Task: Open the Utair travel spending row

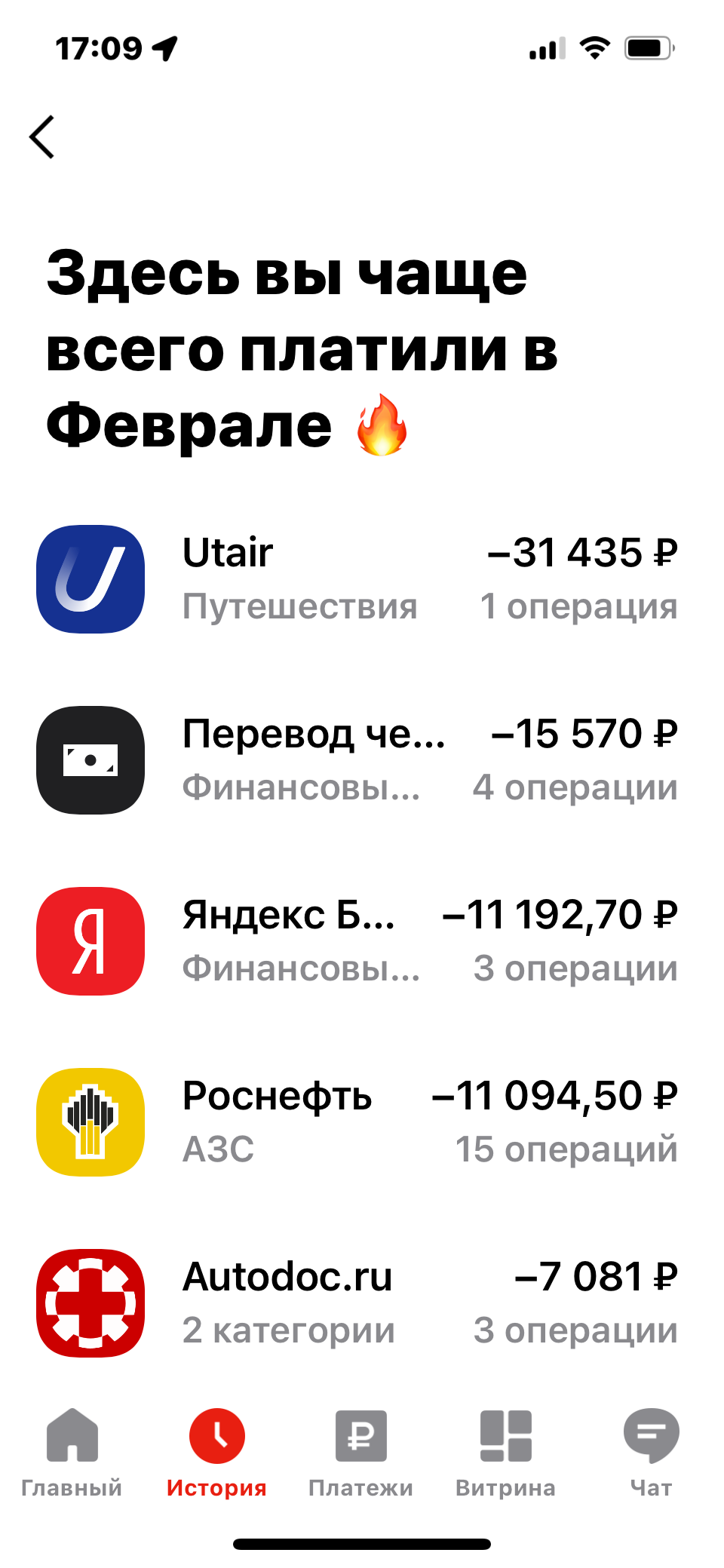Action: coord(362,579)
